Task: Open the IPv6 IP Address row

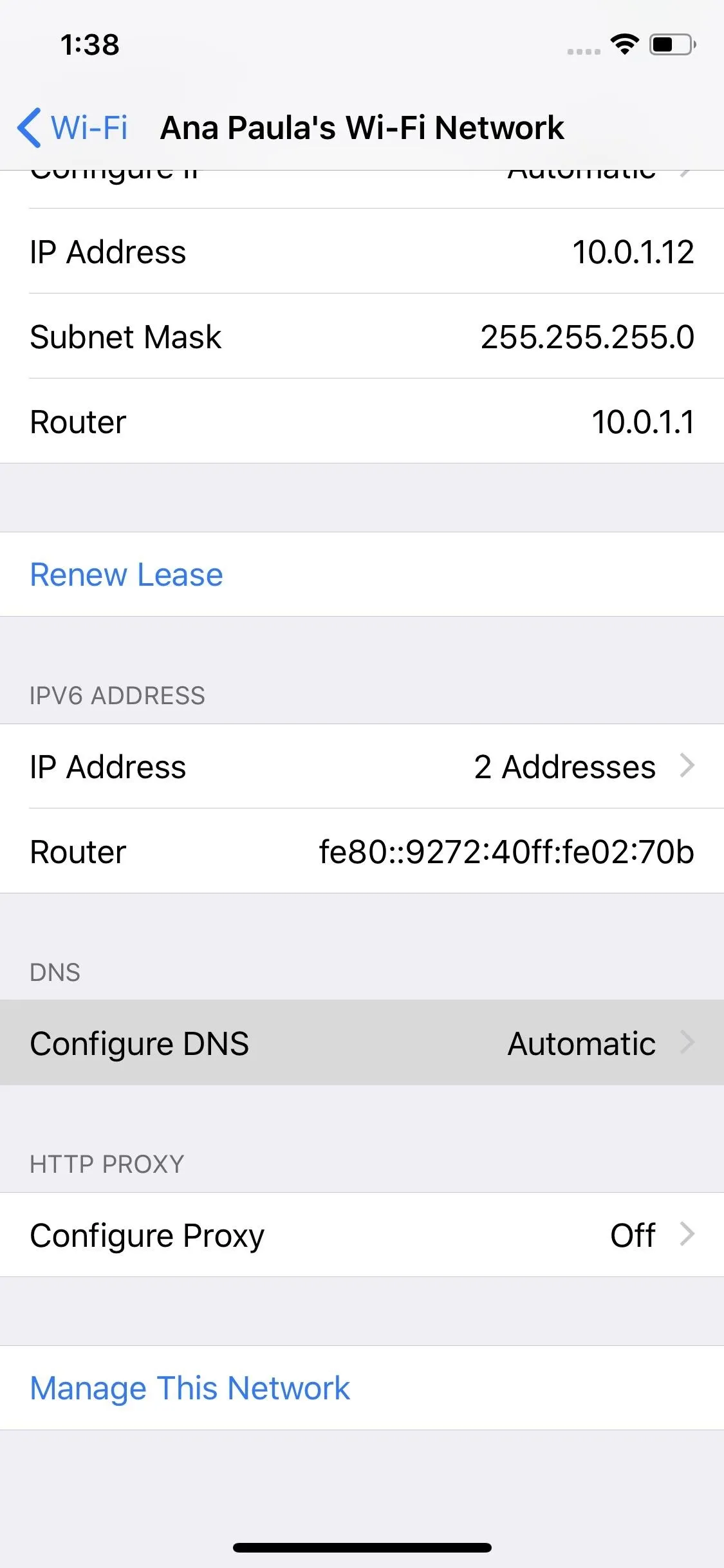Action: (362, 766)
